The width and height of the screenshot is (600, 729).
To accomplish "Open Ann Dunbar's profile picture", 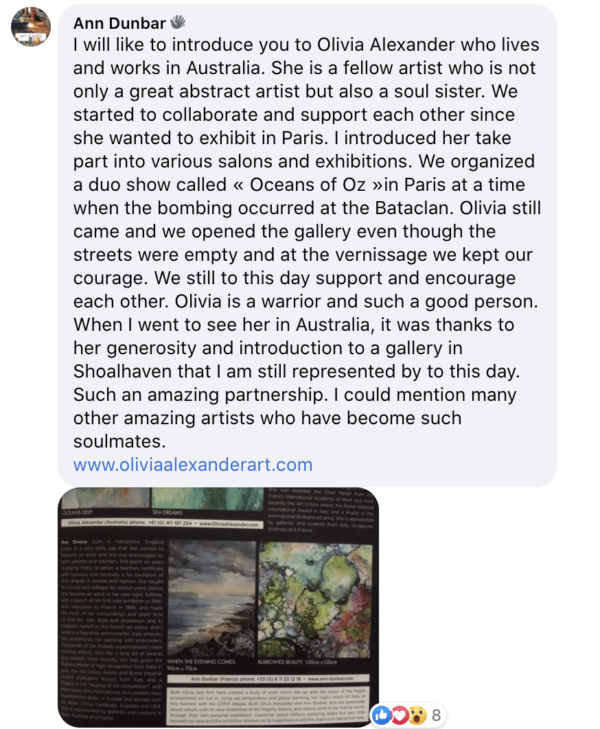I will point(31,26).
